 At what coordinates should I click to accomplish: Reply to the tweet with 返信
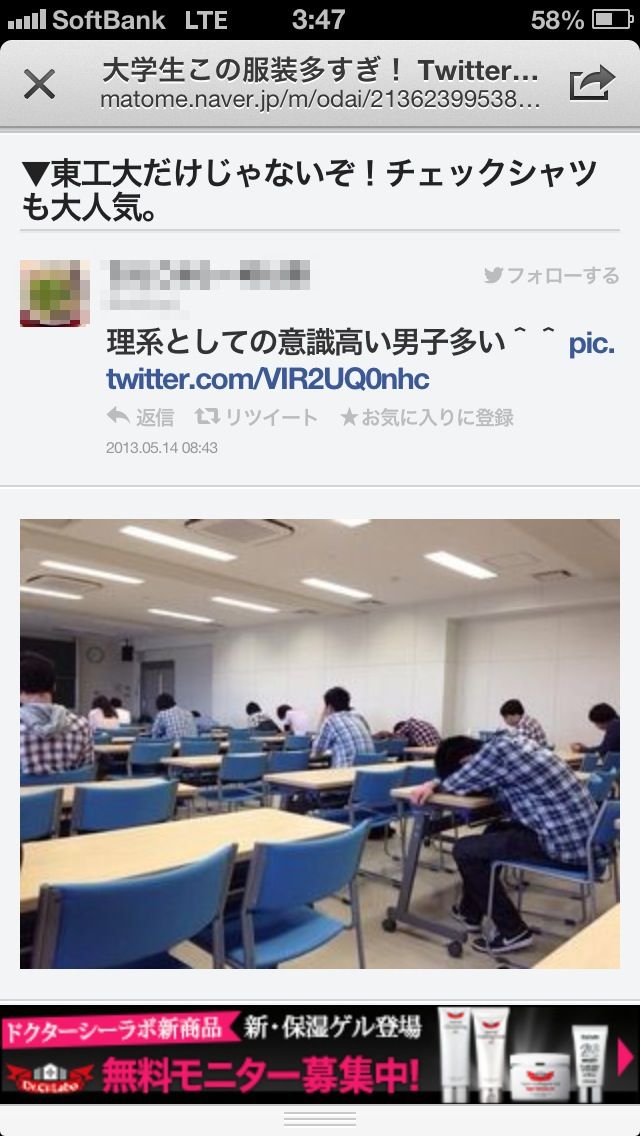point(141,417)
